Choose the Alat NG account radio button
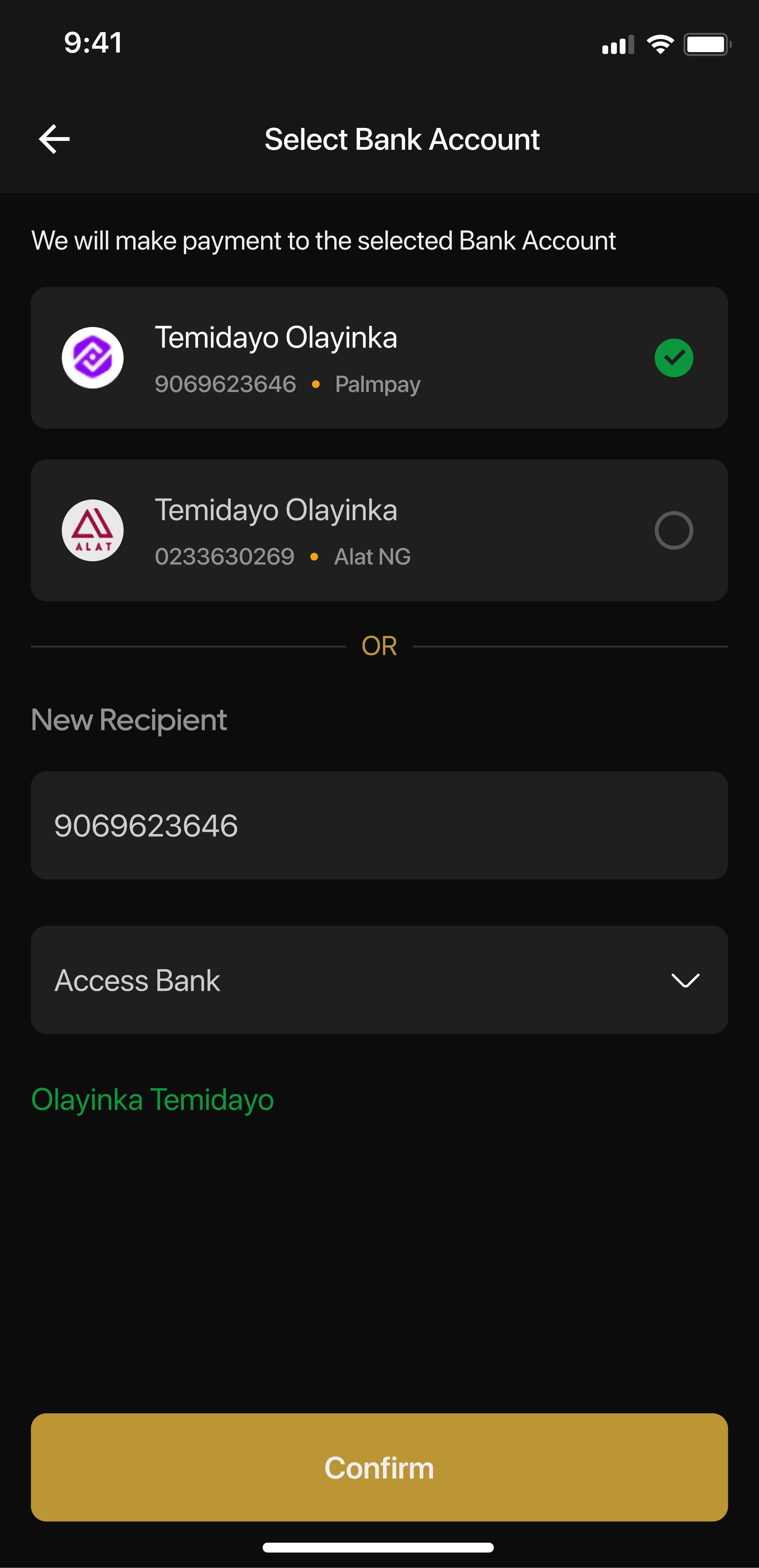This screenshot has width=759, height=1568. point(673,530)
